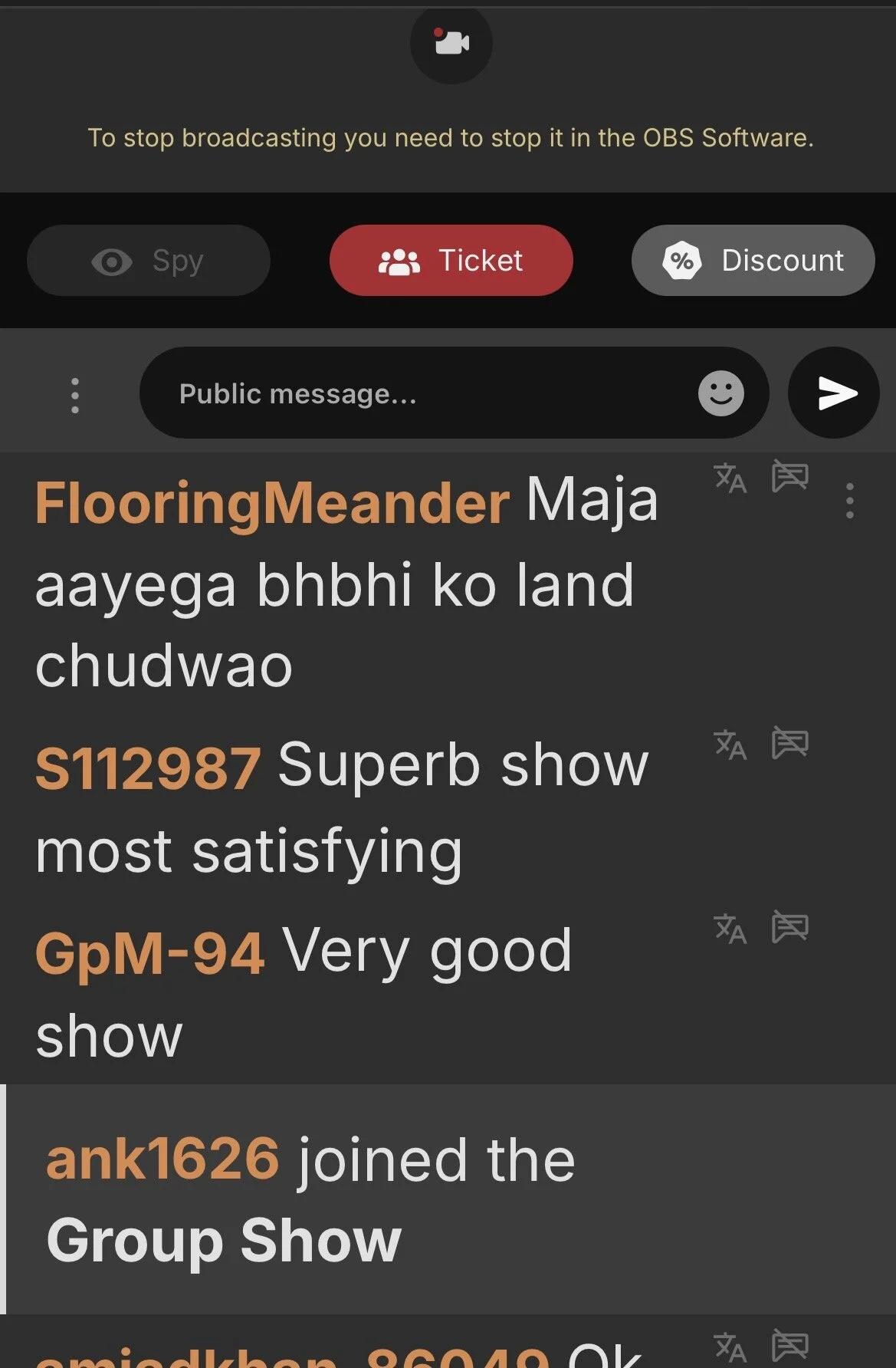Mute GpM-94's chat messages
This screenshot has height=1368, width=896.
[789, 927]
